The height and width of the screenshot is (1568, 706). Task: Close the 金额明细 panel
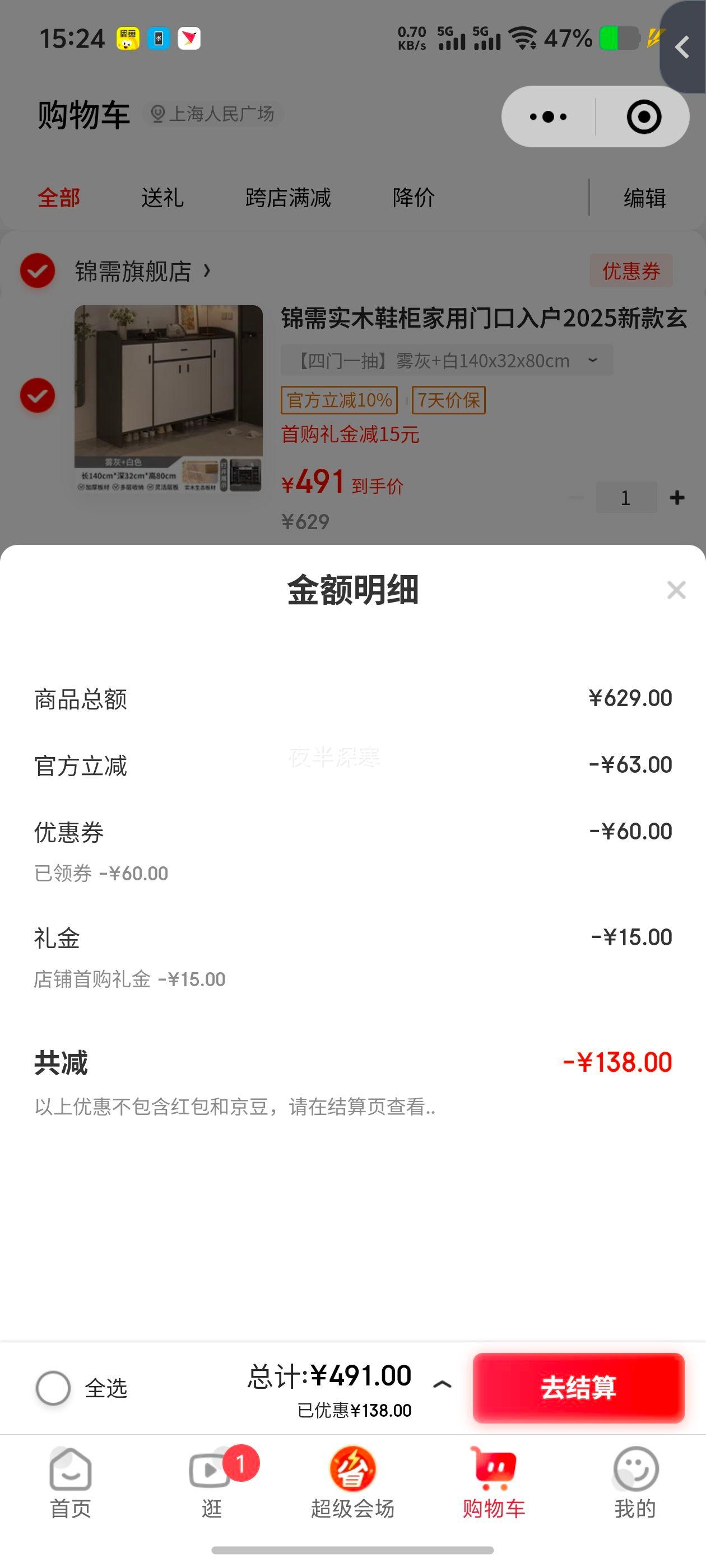(x=676, y=590)
